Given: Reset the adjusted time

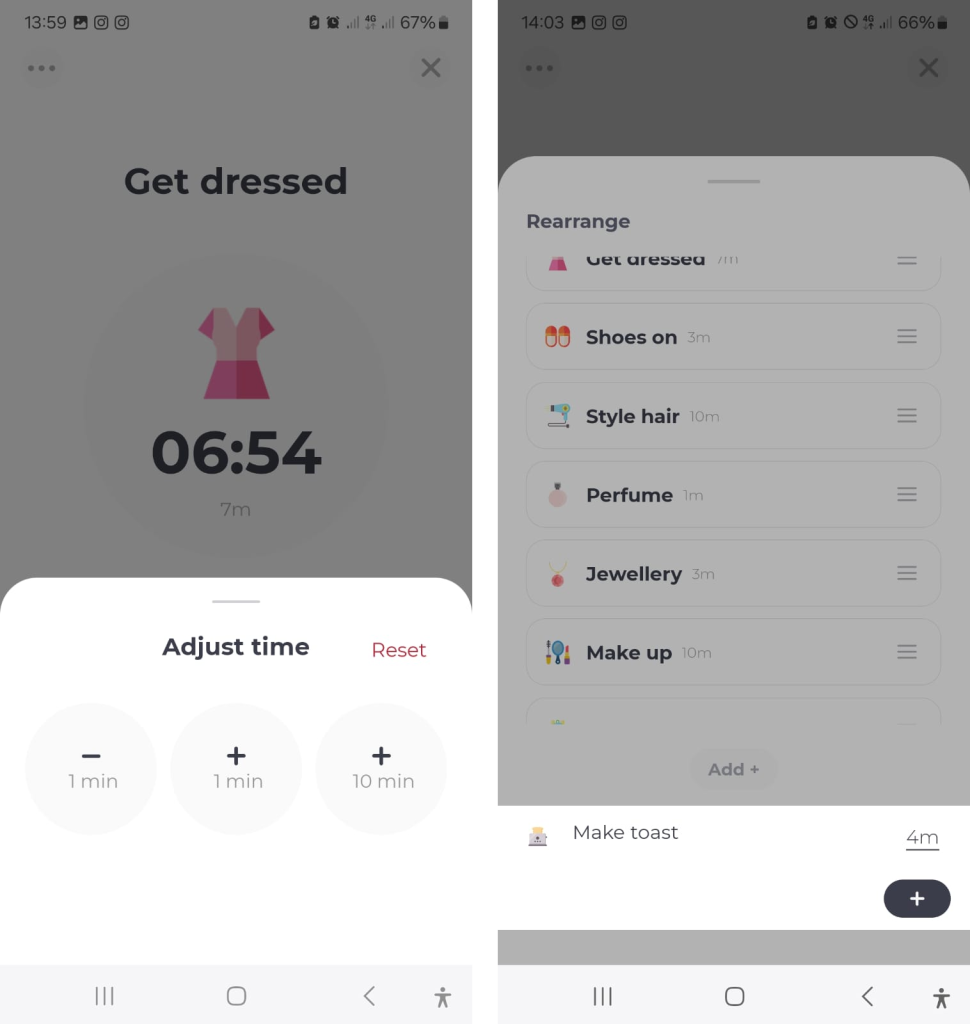Looking at the screenshot, I should [398, 650].
